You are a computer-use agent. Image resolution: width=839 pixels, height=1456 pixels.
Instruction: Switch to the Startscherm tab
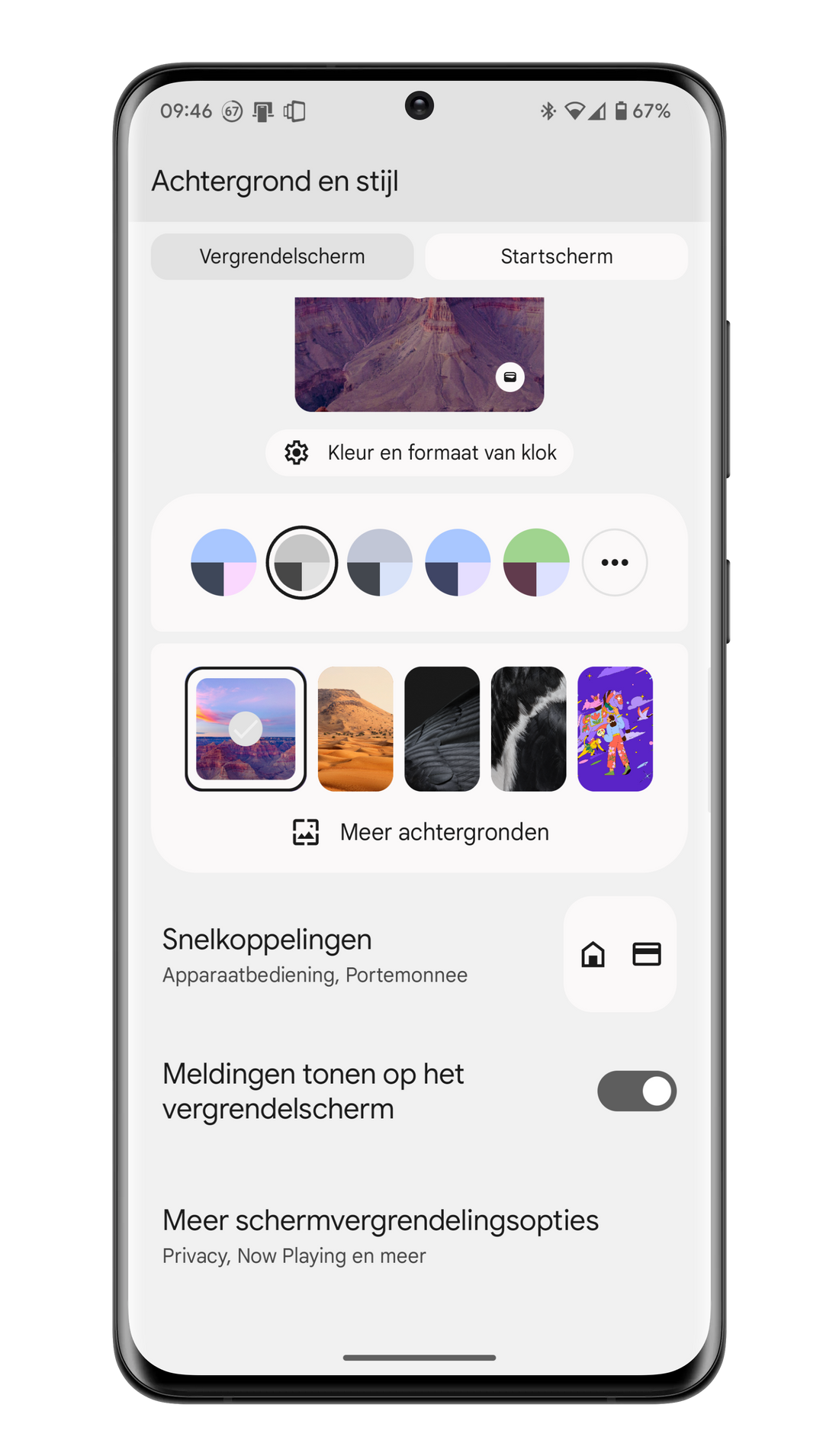click(557, 256)
